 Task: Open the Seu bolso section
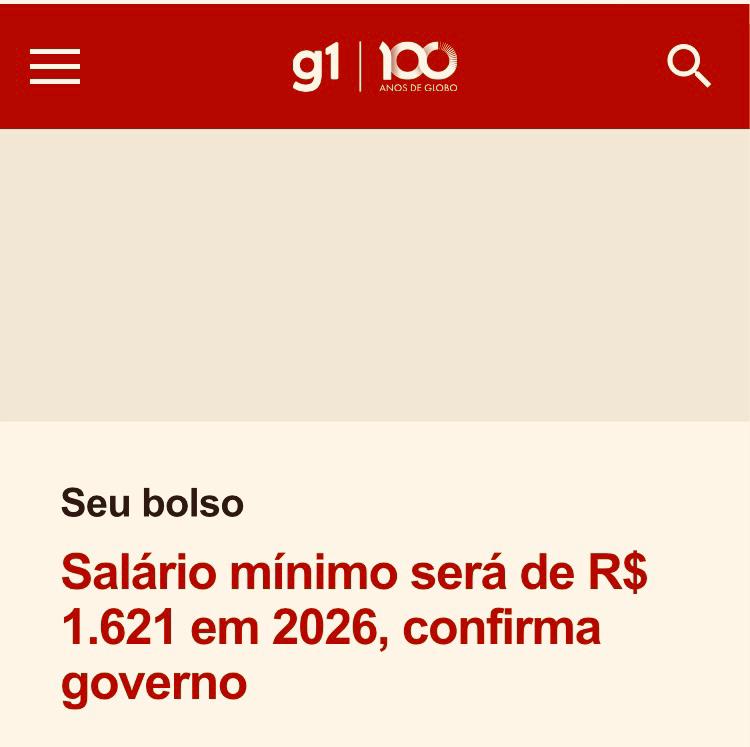(152, 502)
